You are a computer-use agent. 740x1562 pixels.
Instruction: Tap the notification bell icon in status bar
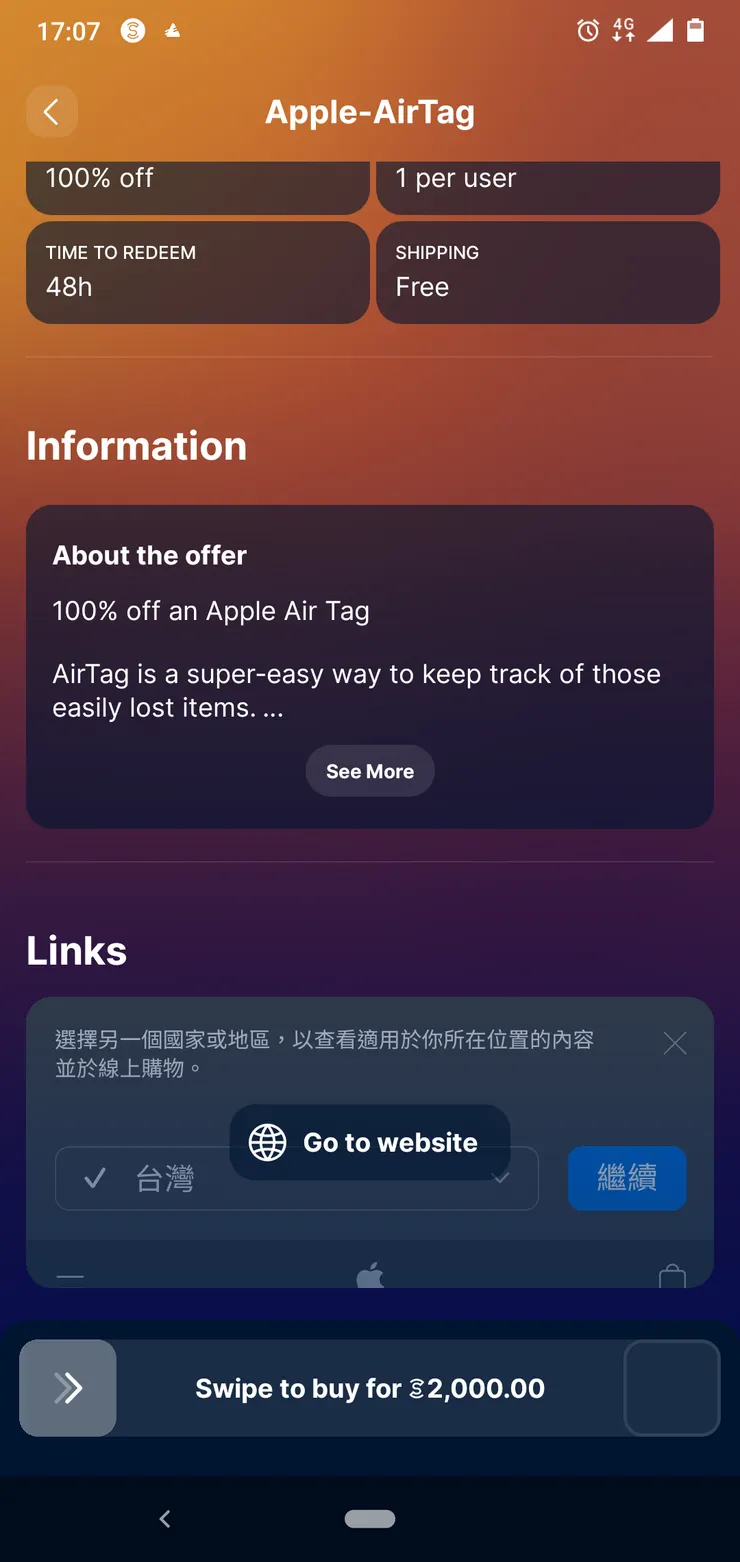tap(170, 31)
